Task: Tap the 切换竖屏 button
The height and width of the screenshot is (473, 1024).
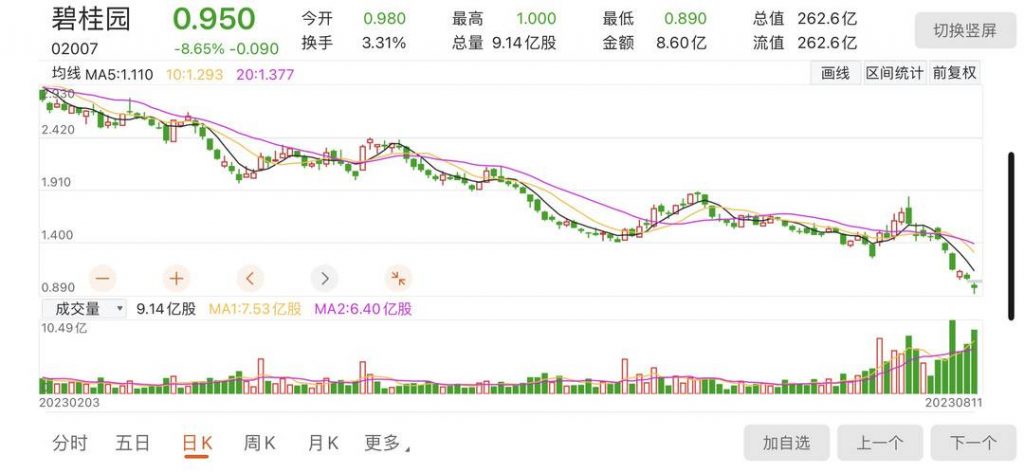Action: [x=959, y=30]
